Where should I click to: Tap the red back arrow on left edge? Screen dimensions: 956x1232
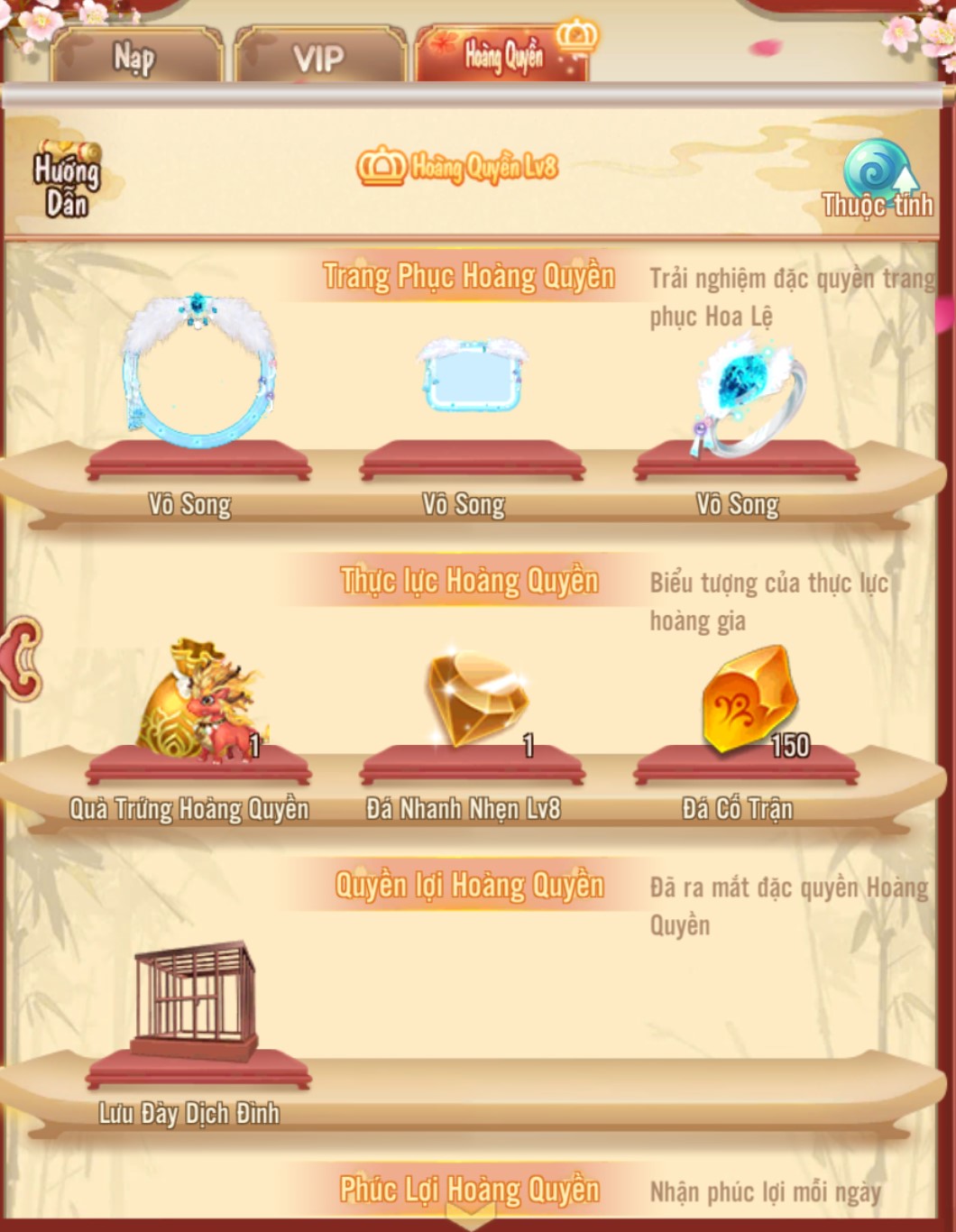point(20,657)
